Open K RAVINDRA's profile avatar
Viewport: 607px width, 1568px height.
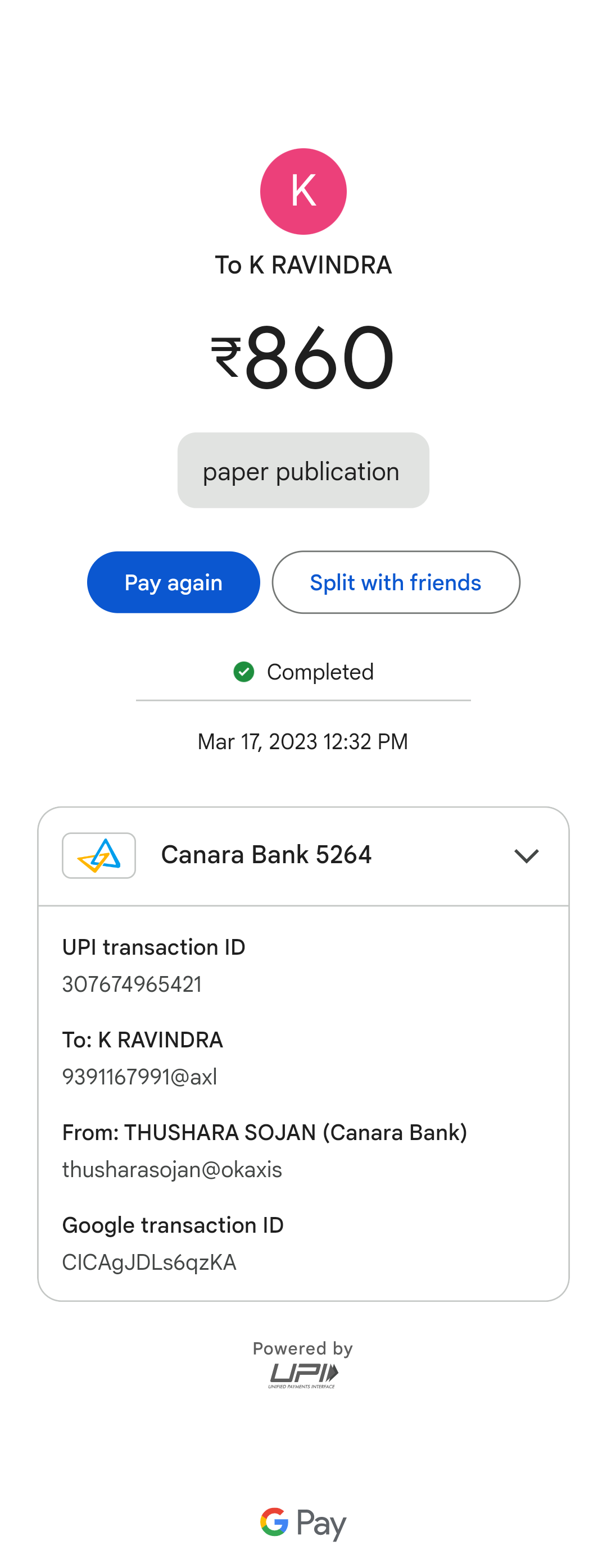coord(303,192)
